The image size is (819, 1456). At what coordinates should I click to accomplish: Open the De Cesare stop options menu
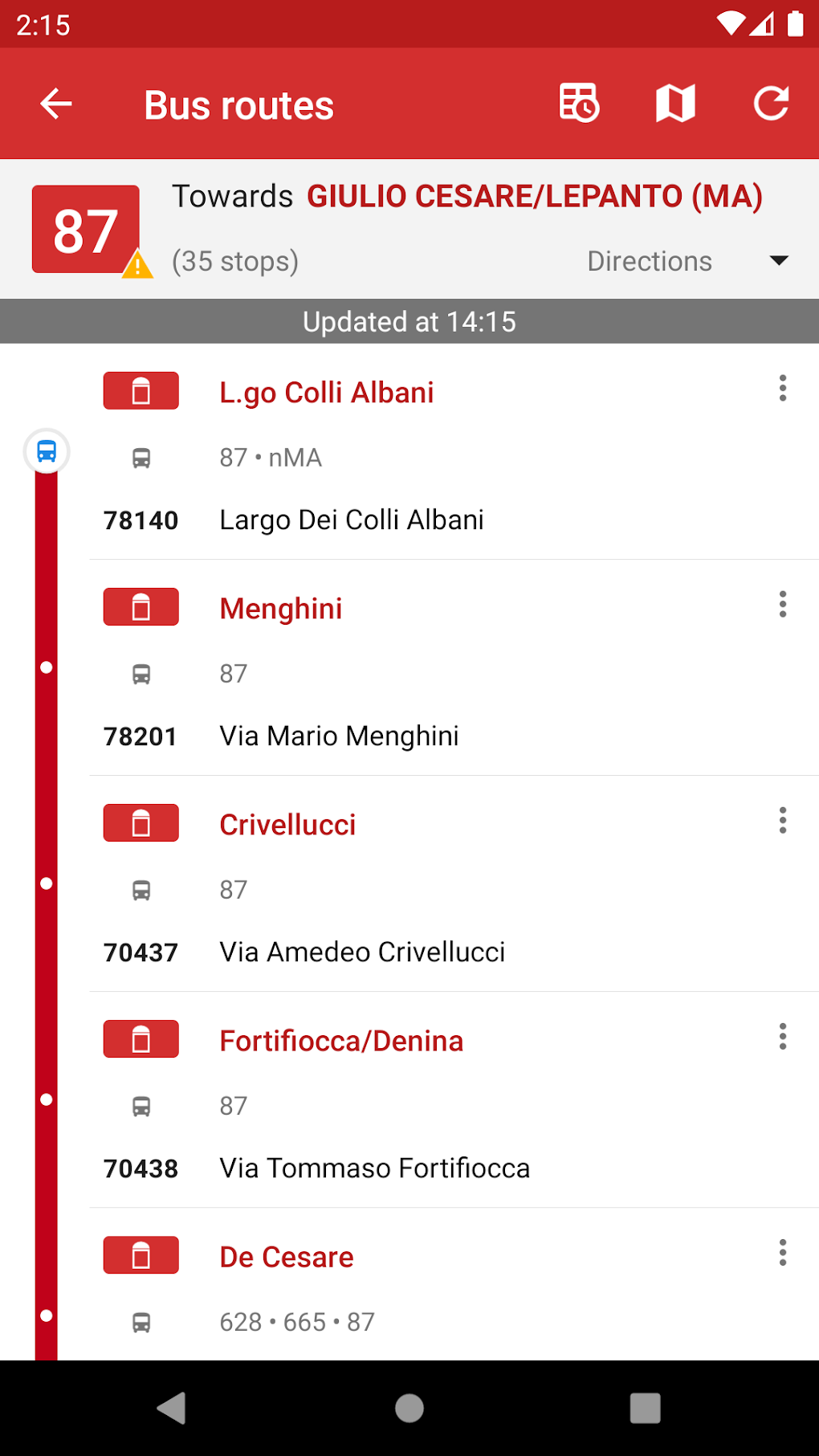tap(782, 1253)
